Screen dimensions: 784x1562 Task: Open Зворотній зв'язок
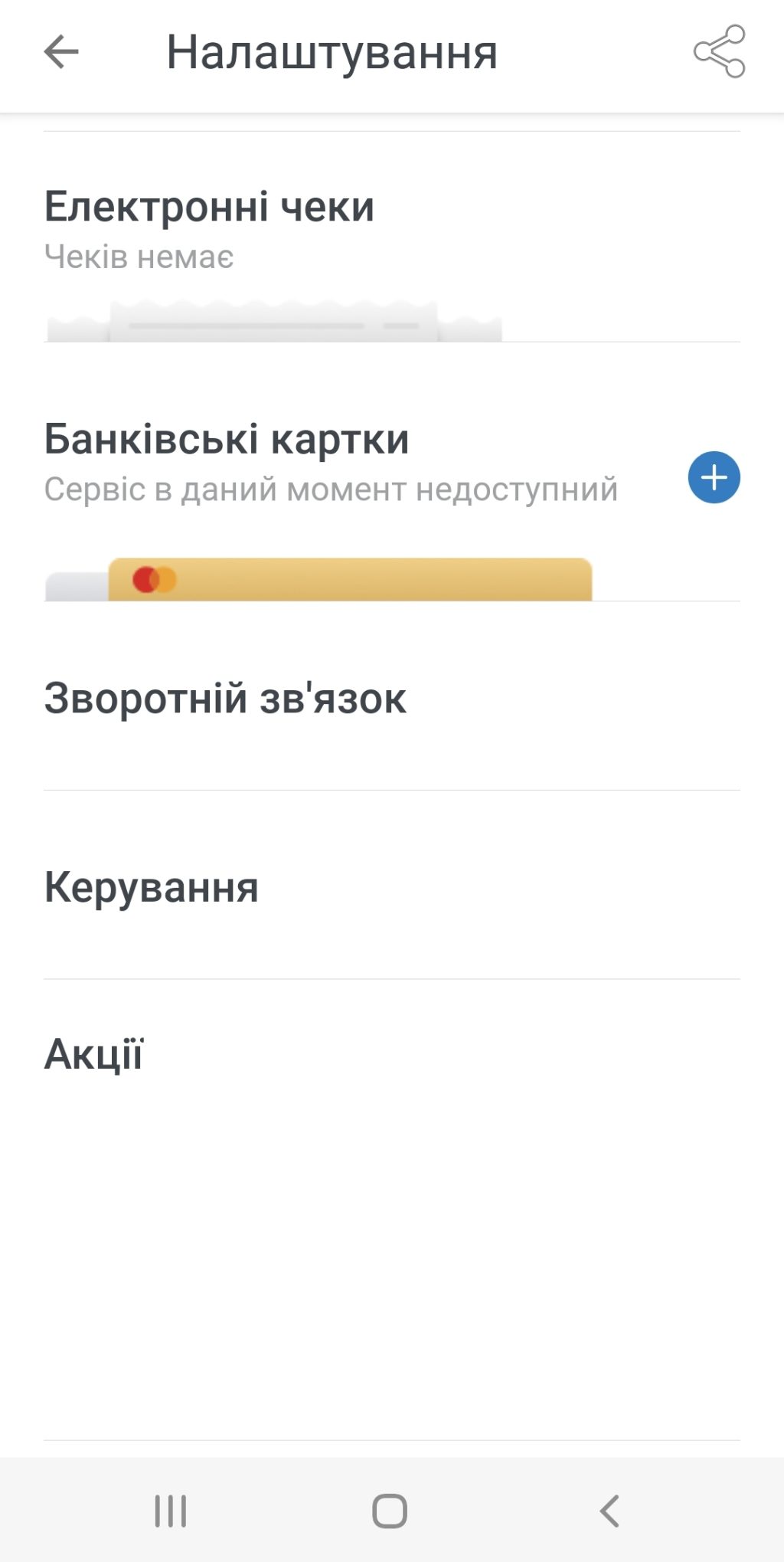coord(225,699)
